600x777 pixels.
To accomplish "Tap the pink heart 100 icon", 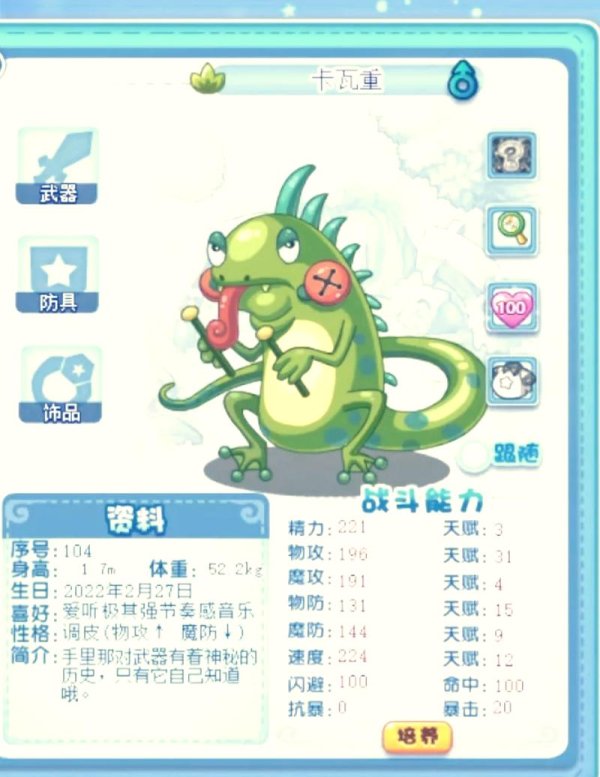I will (511, 307).
